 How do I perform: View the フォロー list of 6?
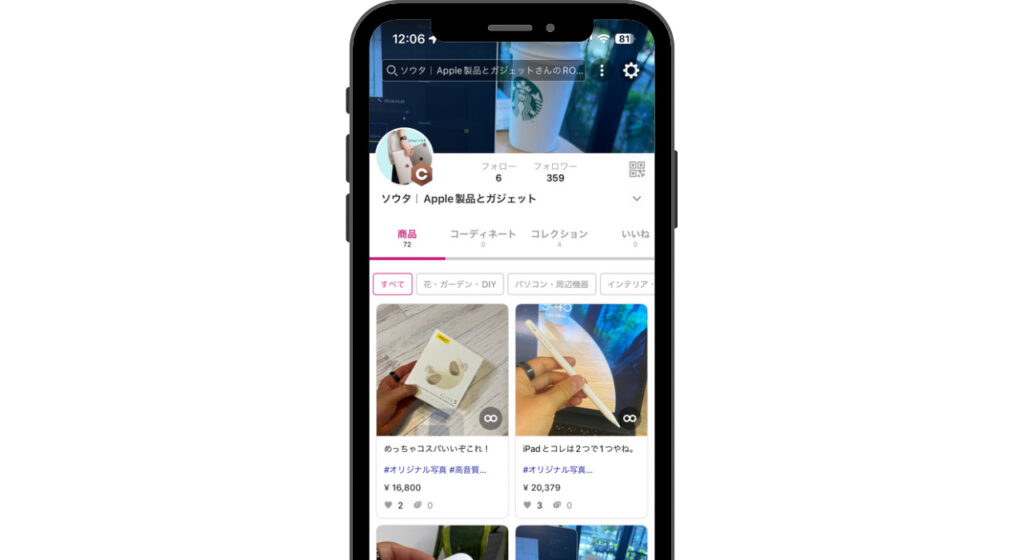[498, 172]
